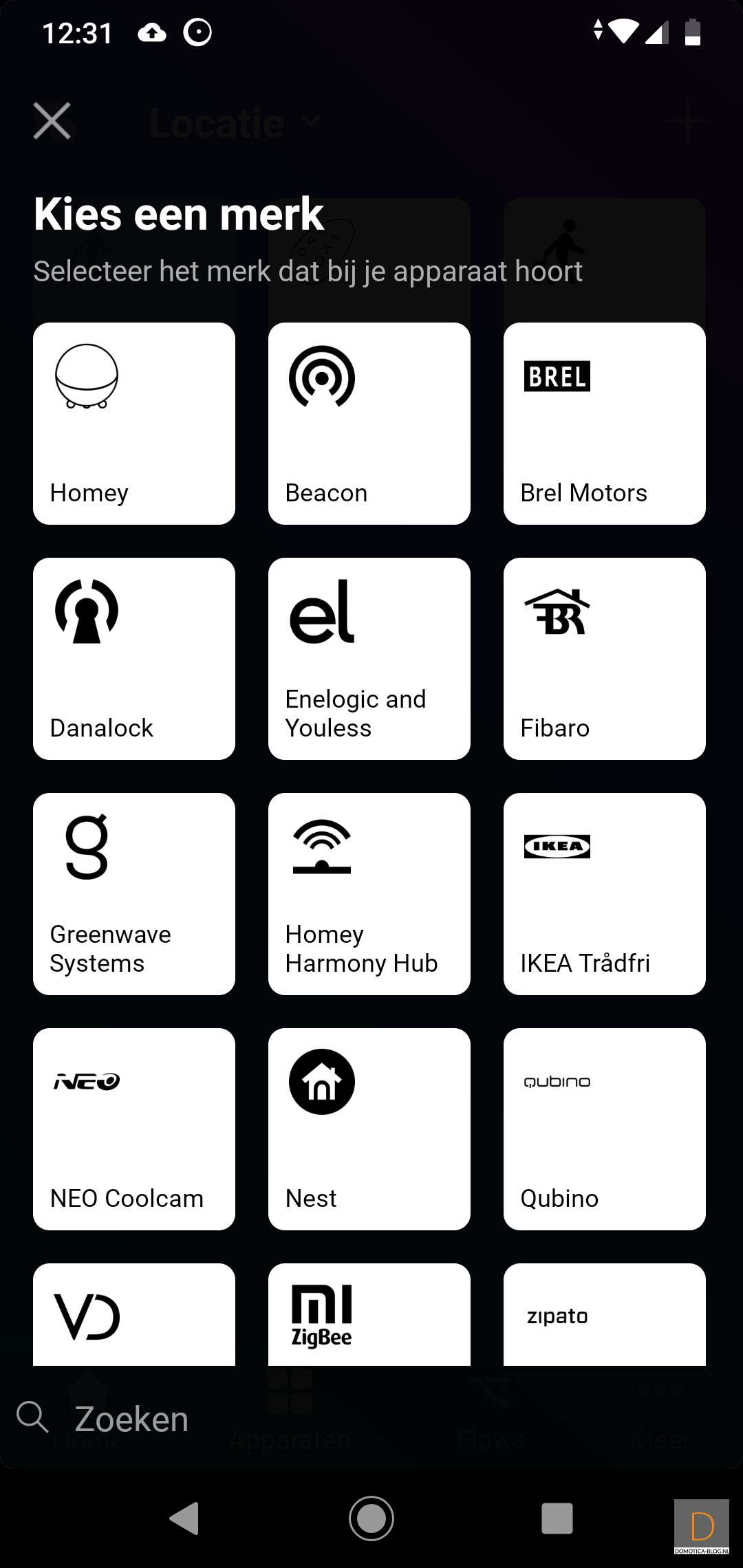Open Greenwave Systems brand
This screenshot has width=743, height=1568.
(x=134, y=894)
